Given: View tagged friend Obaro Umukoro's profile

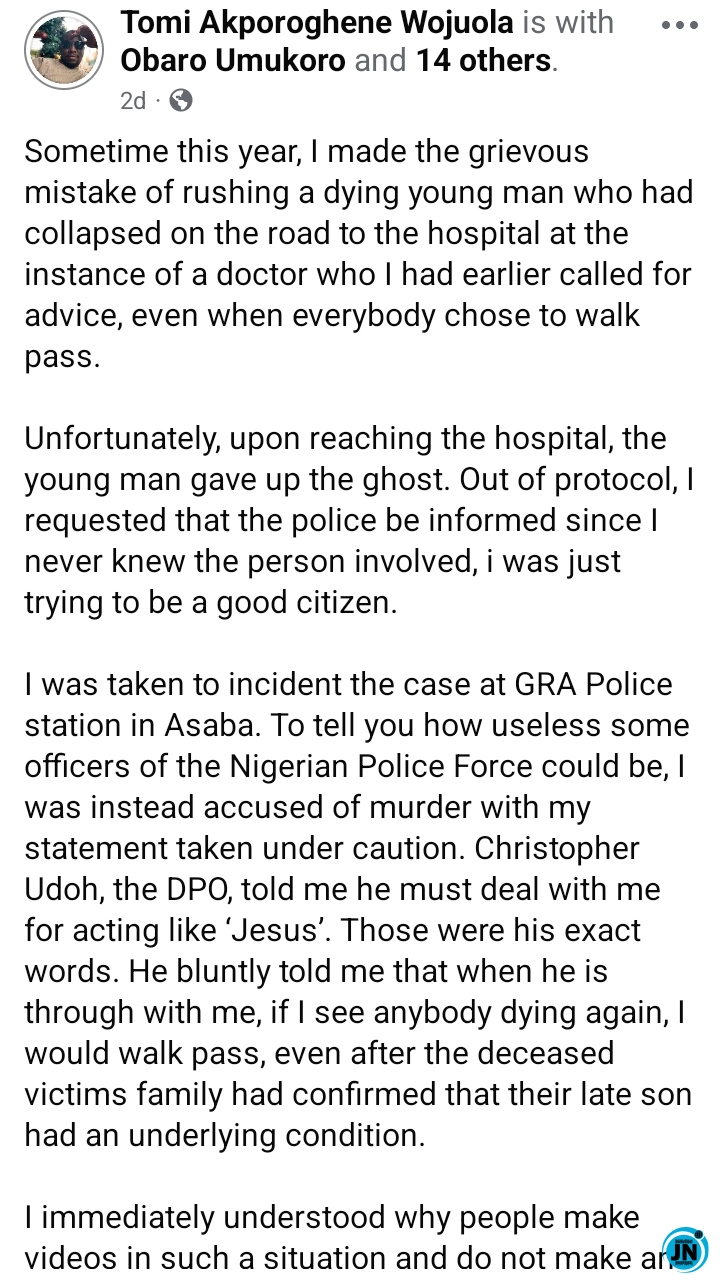Looking at the screenshot, I should [x=232, y=60].
